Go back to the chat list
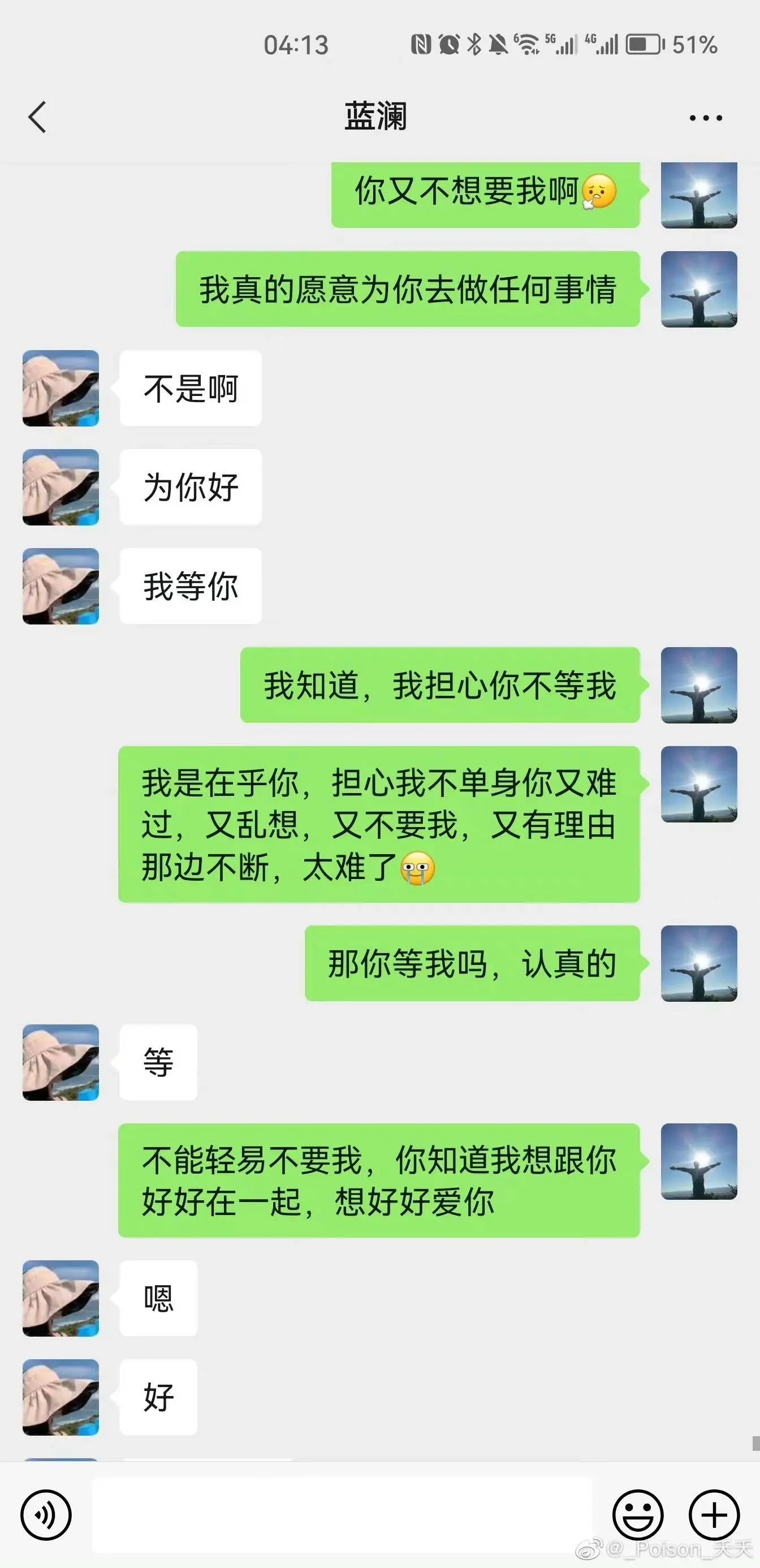This screenshot has width=760, height=1568. pyautogui.click(x=38, y=118)
